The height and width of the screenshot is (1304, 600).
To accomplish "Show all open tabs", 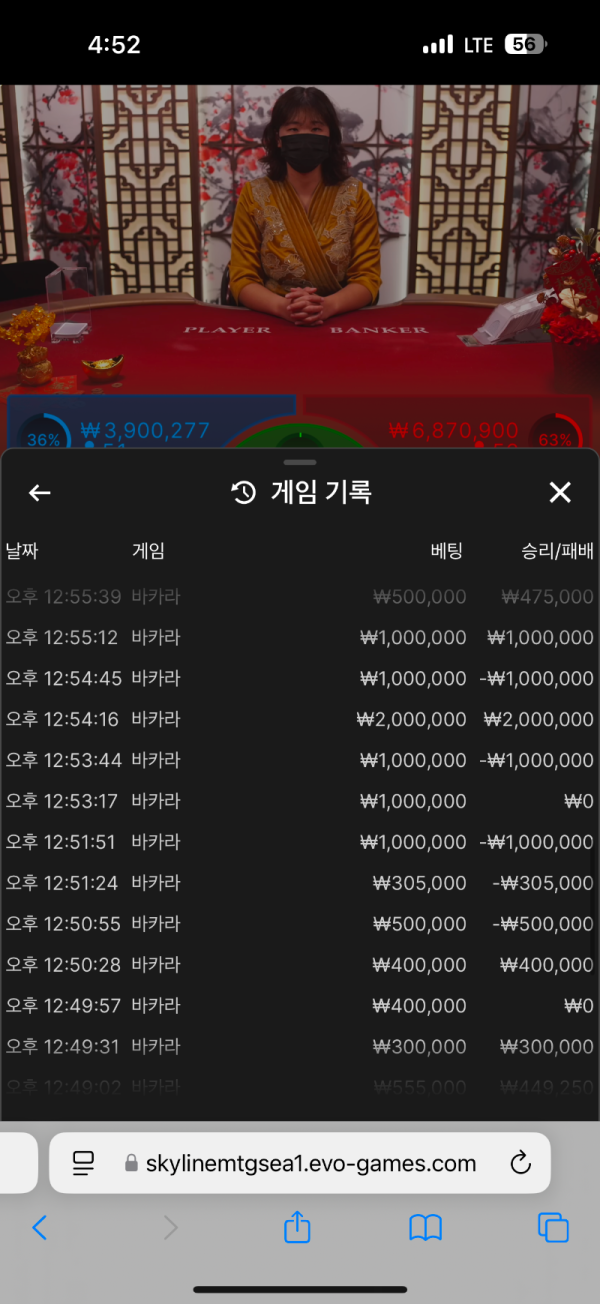I will pos(553,1227).
